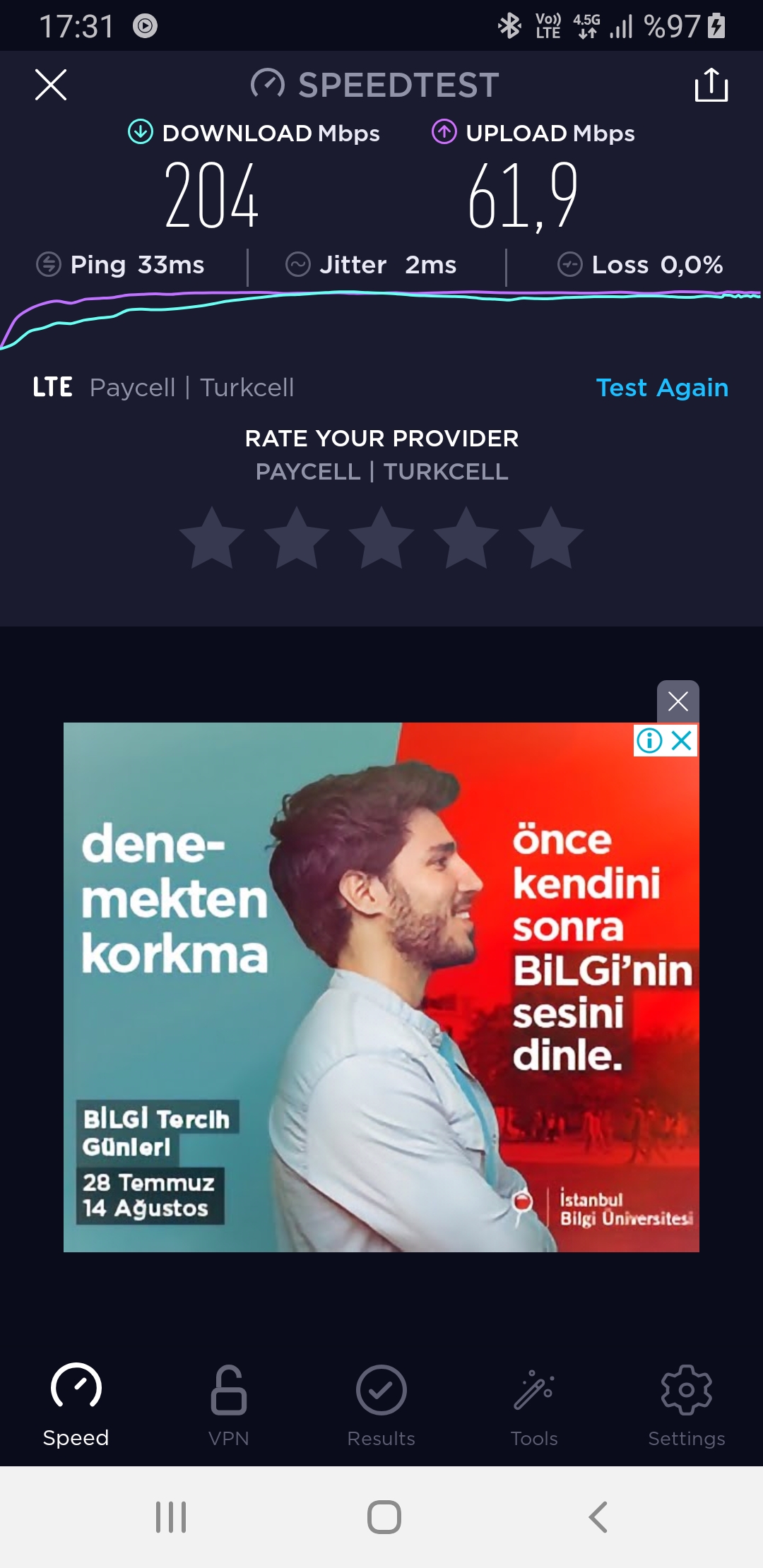Open the recent apps view
Viewport: 763px width, 1568px height.
[x=171, y=1516]
